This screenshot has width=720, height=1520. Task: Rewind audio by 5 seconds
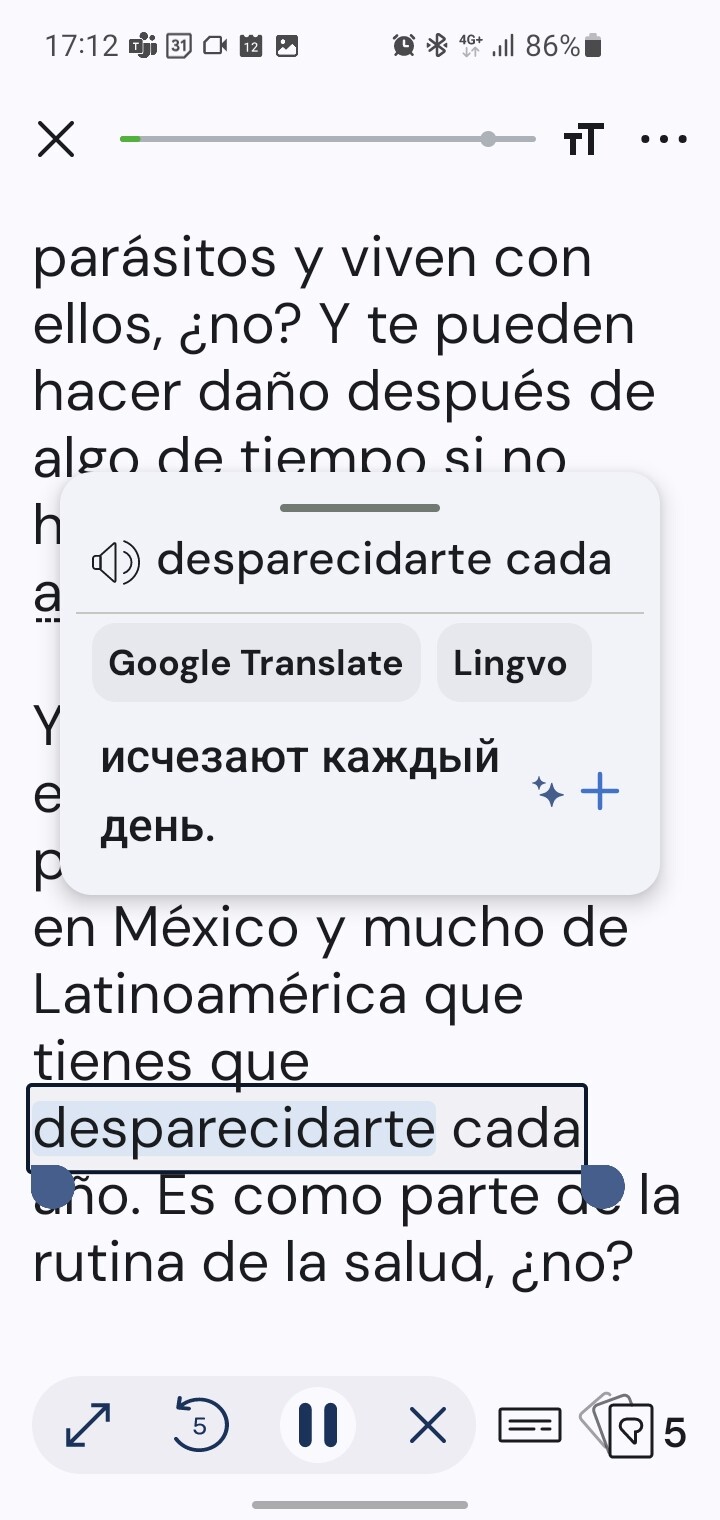pyautogui.click(x=201, y=1425)
